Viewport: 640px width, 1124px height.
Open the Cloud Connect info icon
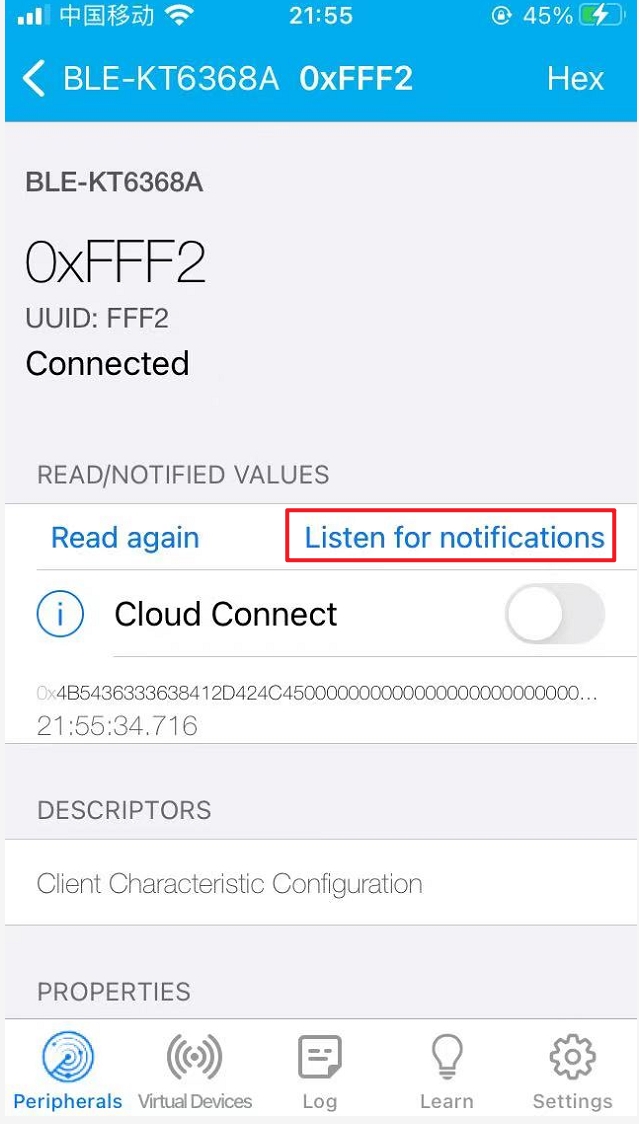(60, 614)
